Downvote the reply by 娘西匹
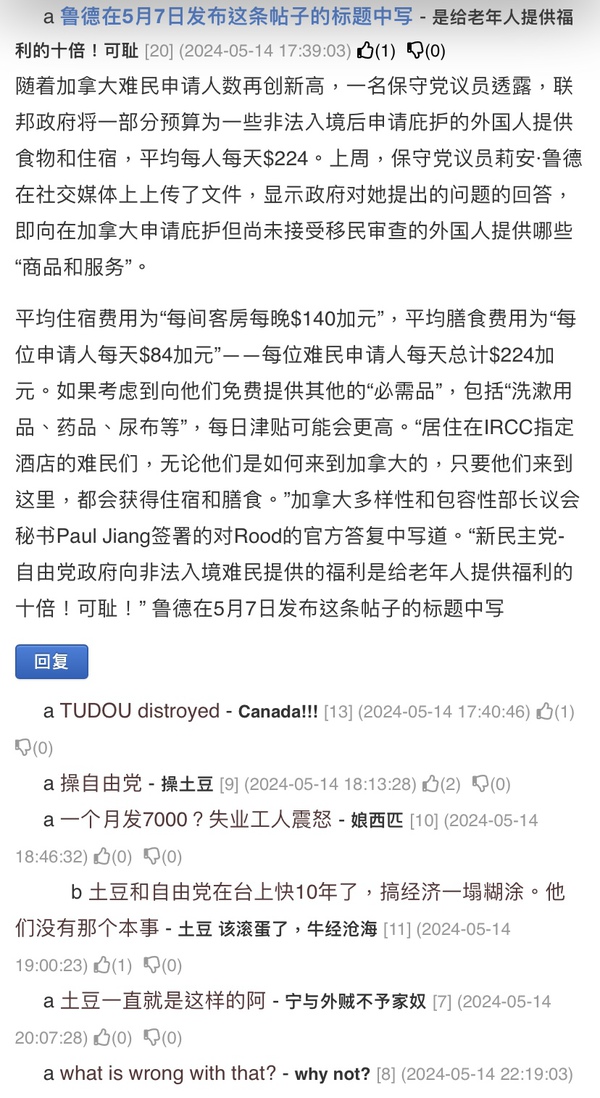Screen dimensions: 600x1098 coord(153,857)
